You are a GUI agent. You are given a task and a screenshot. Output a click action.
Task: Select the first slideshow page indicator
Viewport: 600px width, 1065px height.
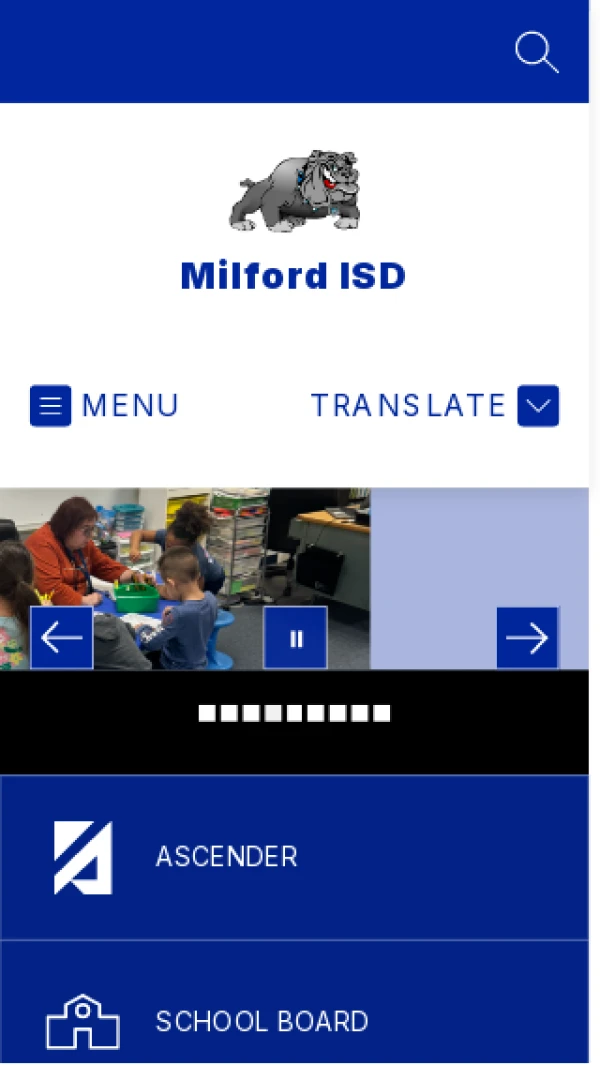click(207, 713)
